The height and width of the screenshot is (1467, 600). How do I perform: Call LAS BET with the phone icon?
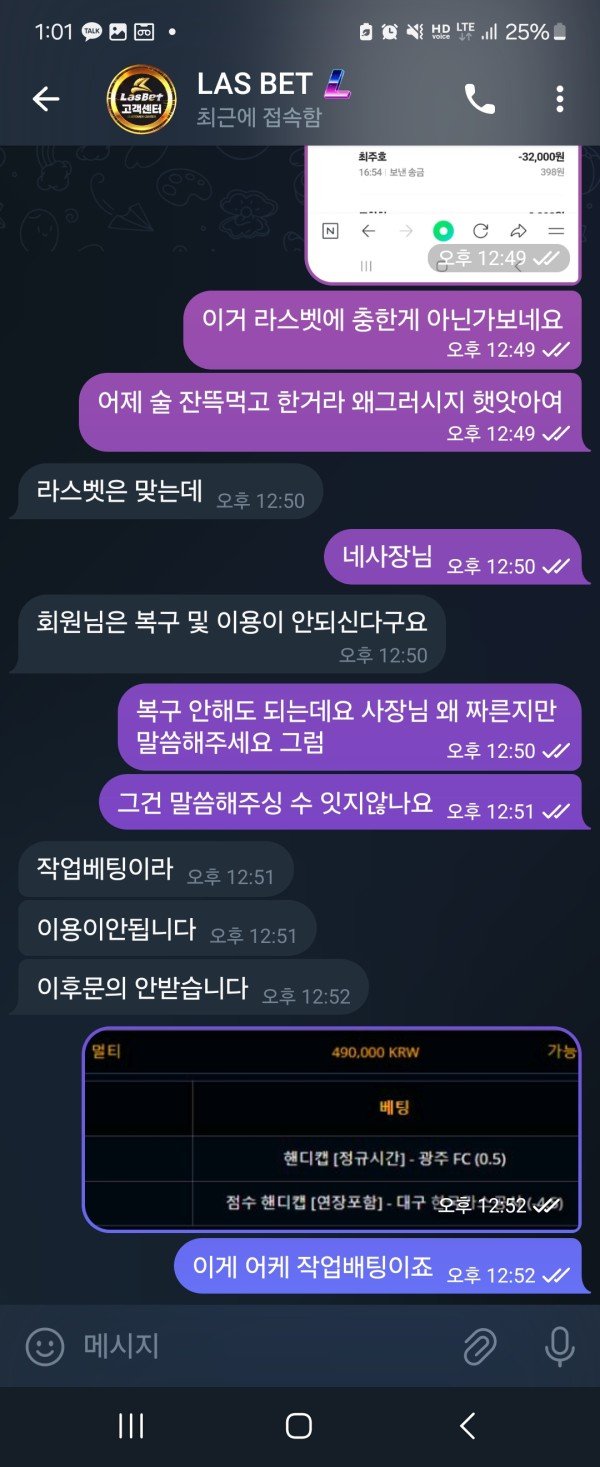479,98
